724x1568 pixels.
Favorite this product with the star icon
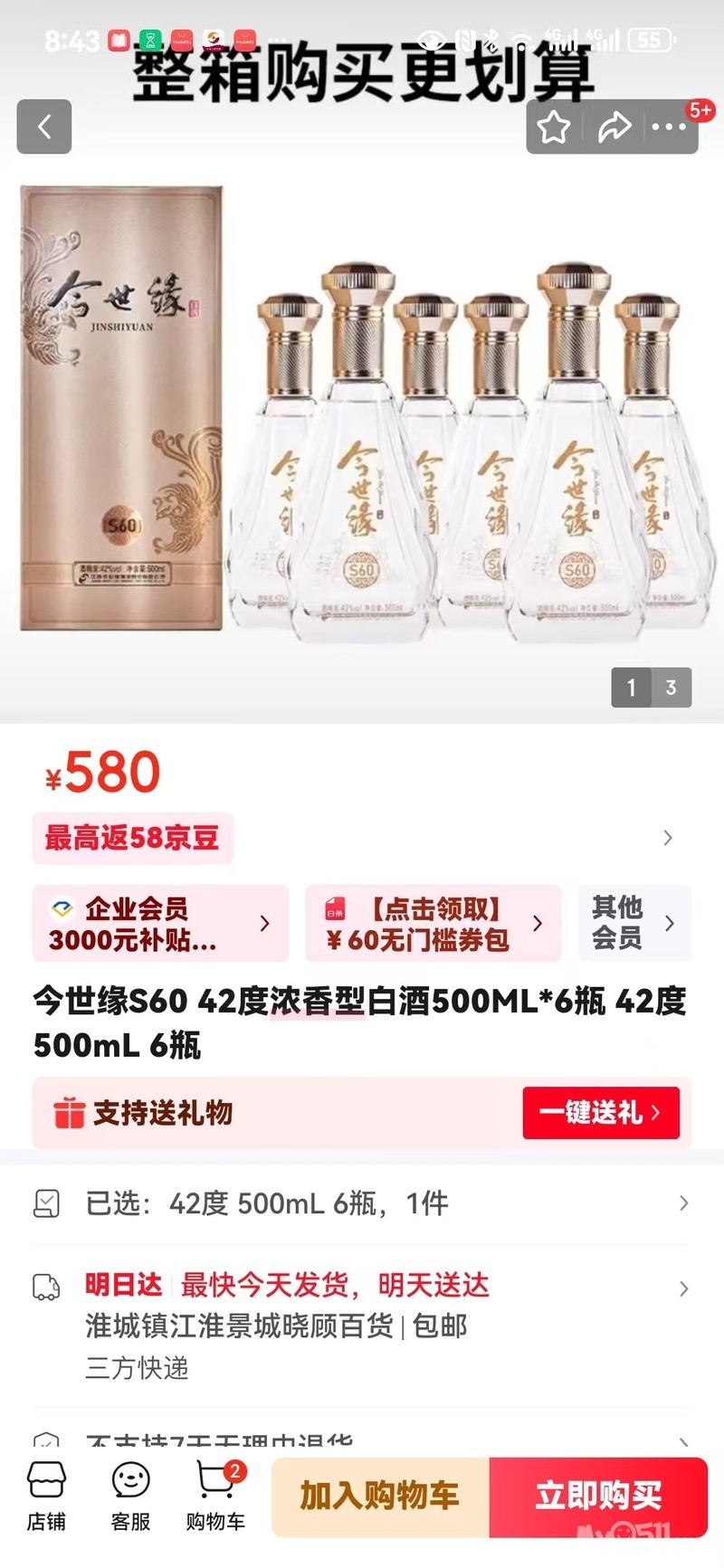[554, 127]
